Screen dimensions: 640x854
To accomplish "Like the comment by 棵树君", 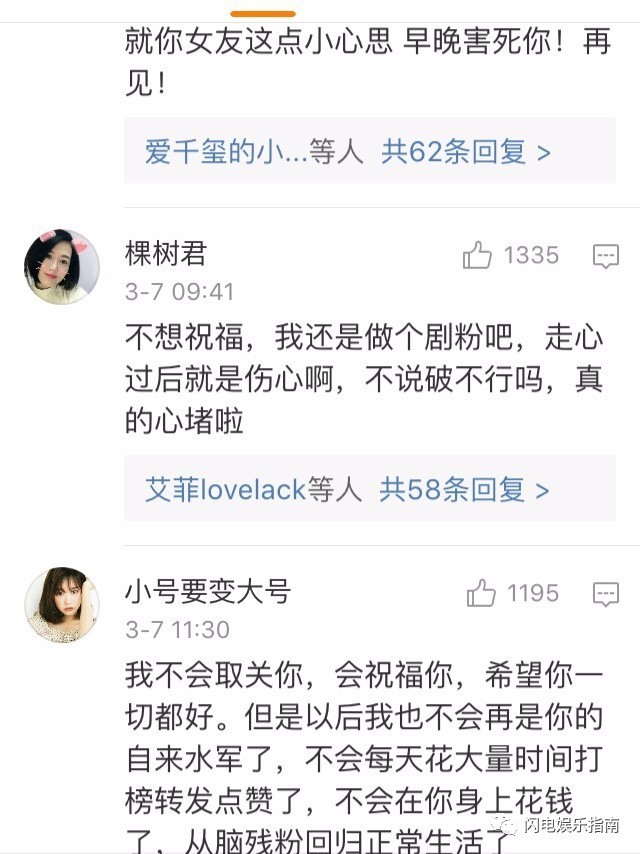I will 477,255.
